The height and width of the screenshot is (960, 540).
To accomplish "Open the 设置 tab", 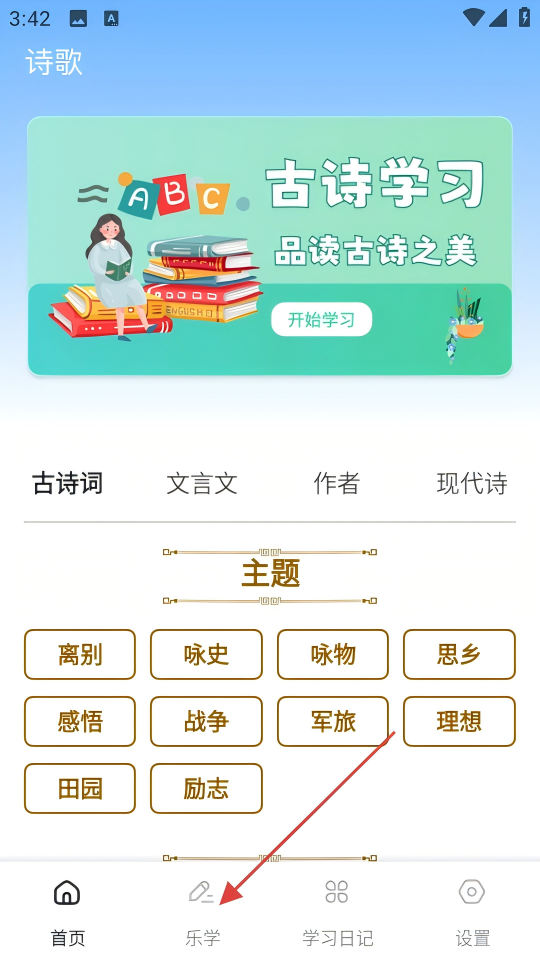I will point(472,912).
